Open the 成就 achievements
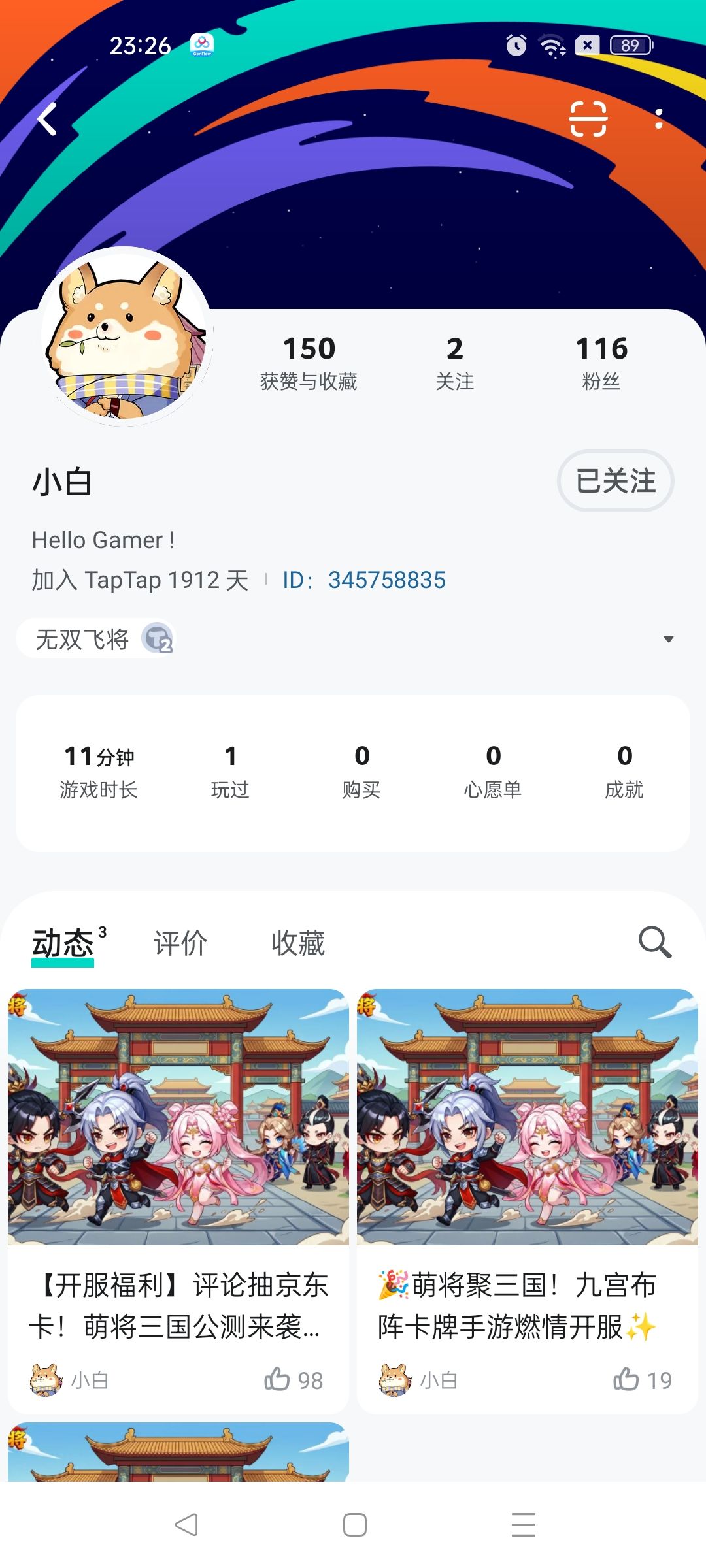Screen dimensions: 706x1568 point(624,772)
